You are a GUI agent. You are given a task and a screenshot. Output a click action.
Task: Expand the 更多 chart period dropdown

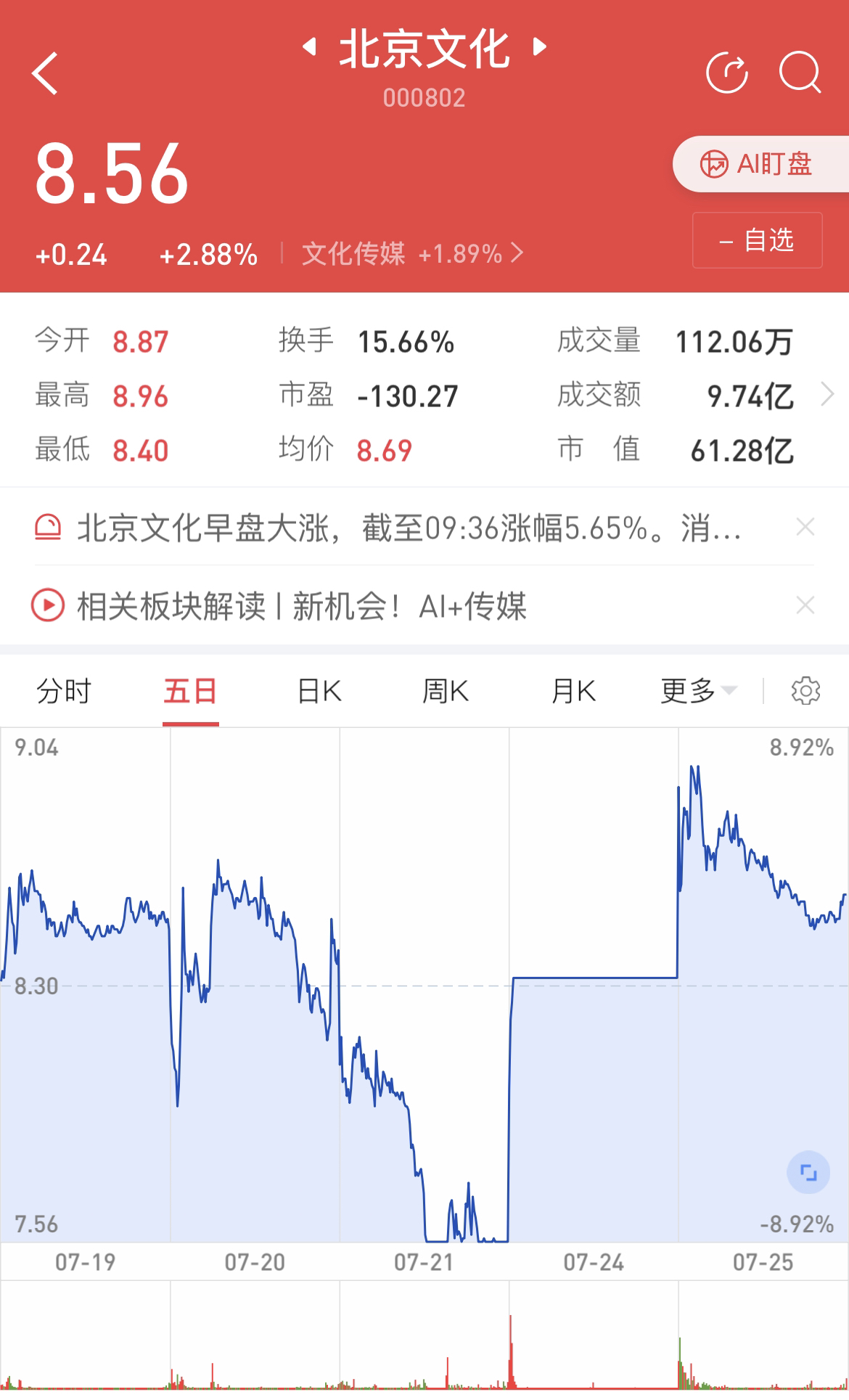click(x=698, y=692)
